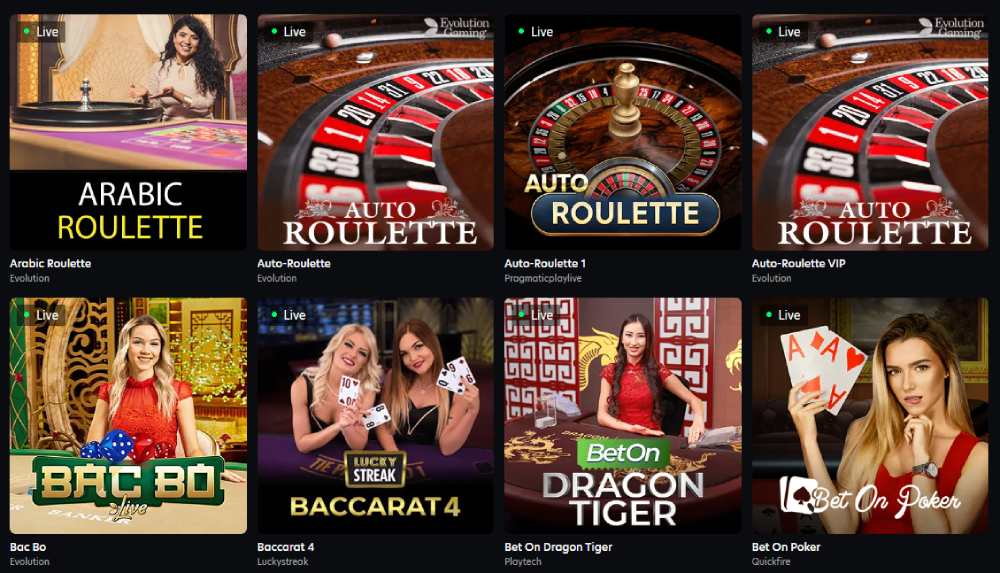Play Baccarat 4 by Luckystreak
The image size is (1000, 573).
(375, 415)
